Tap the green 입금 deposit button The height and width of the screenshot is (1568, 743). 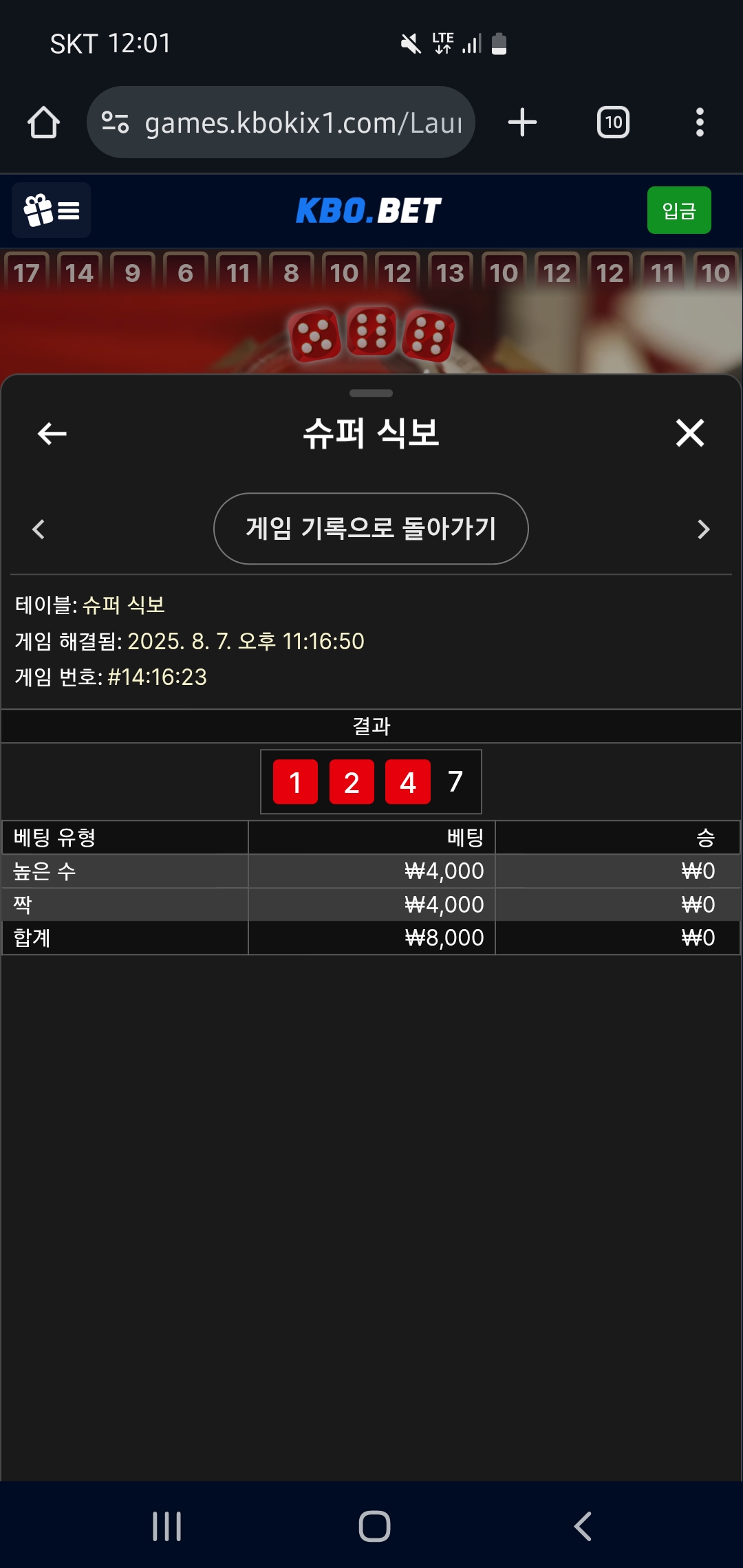(x=678, y=210)
